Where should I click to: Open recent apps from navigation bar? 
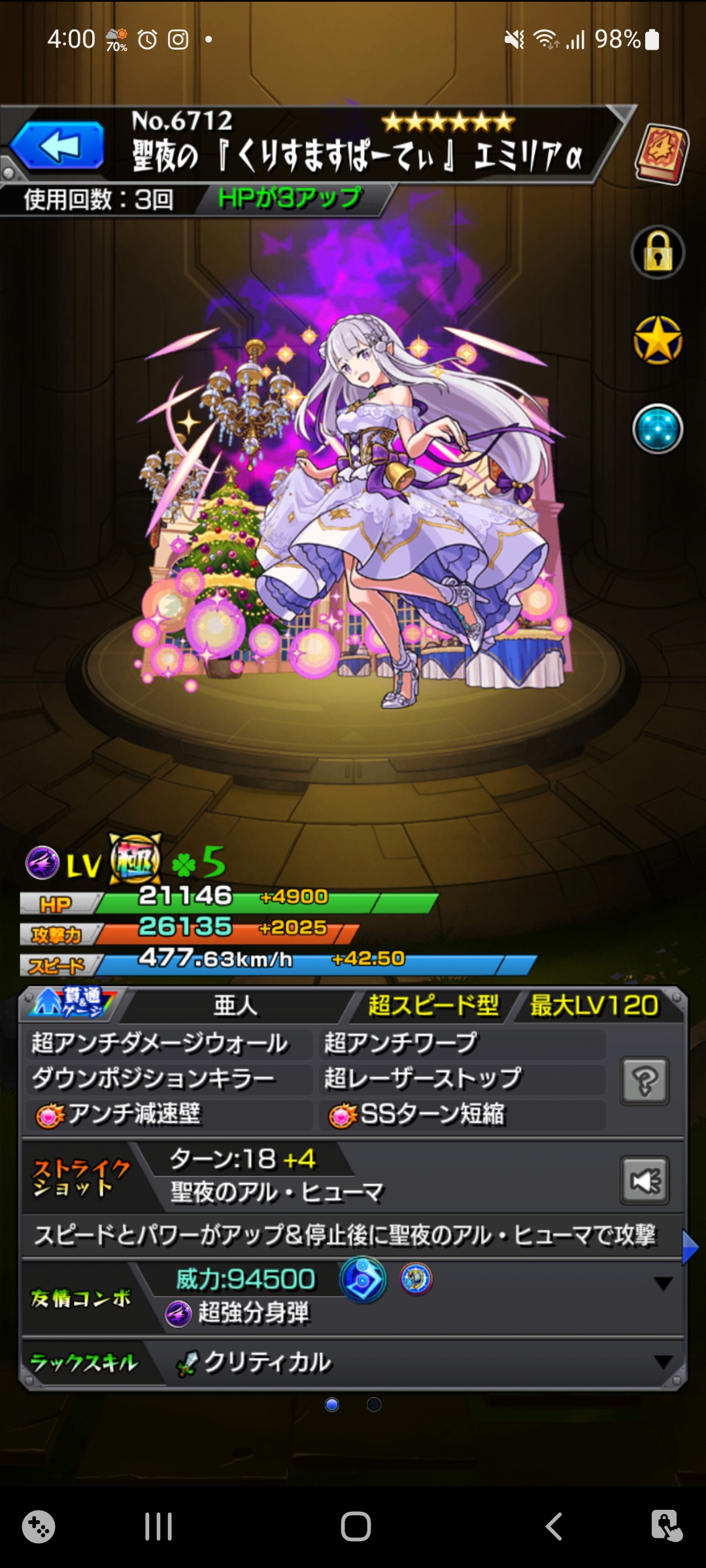coord(158,1527)
